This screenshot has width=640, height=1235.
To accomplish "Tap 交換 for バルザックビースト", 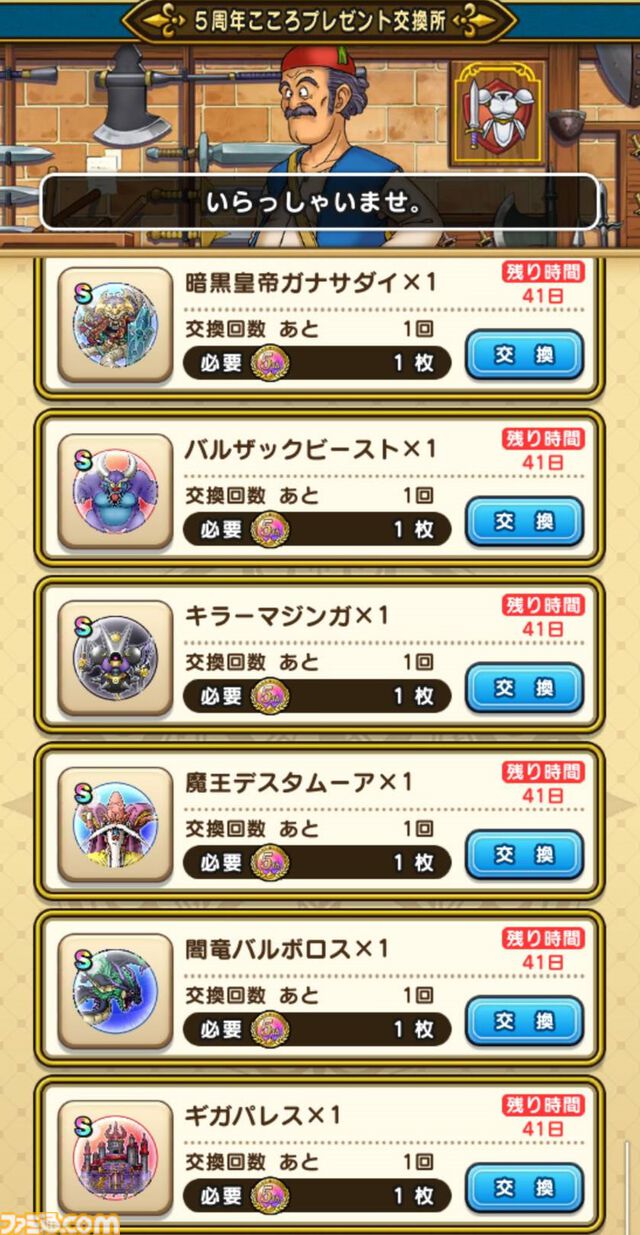I will (x=524, y=521).
